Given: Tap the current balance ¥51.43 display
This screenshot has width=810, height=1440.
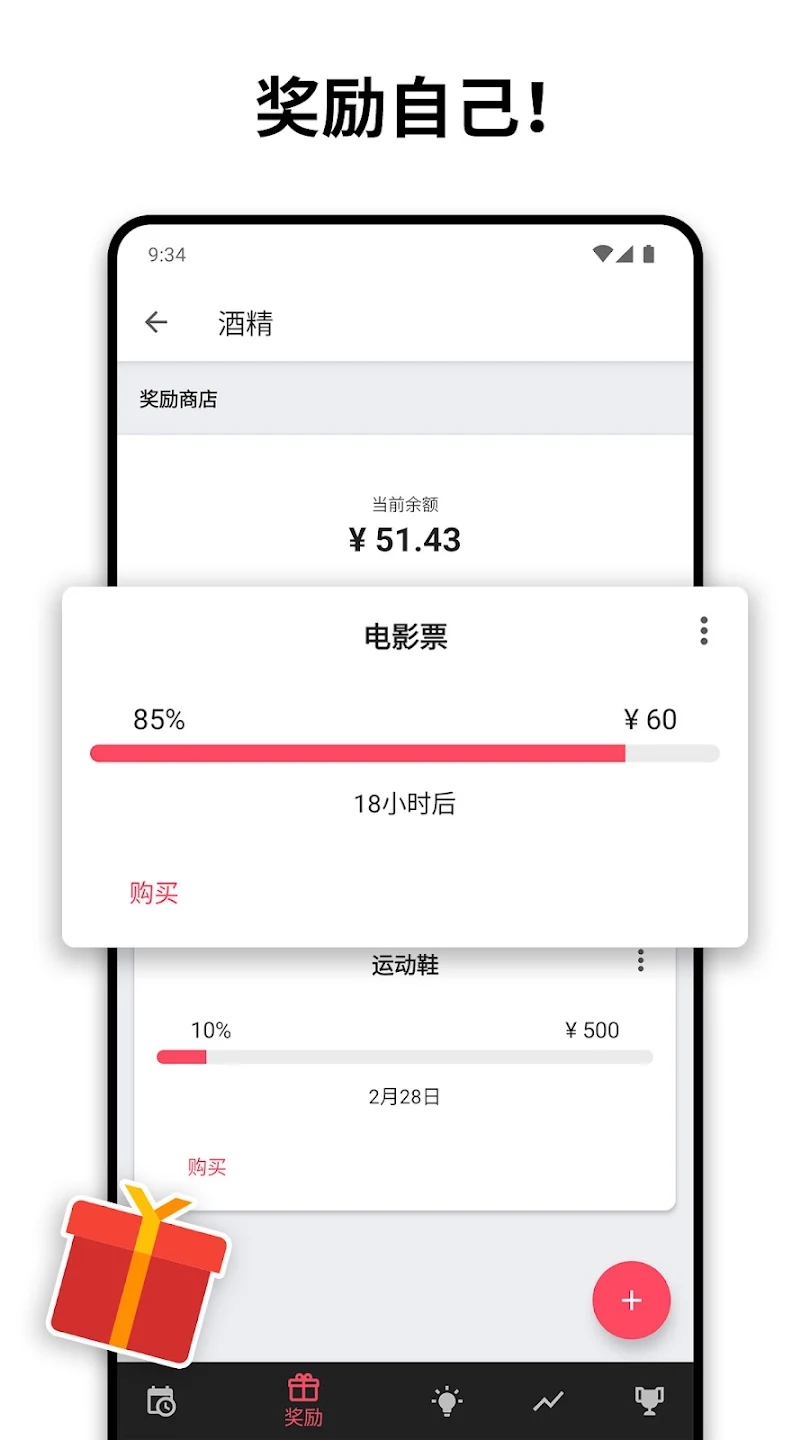Looking at the screenshot, I should tap(404, 540).
